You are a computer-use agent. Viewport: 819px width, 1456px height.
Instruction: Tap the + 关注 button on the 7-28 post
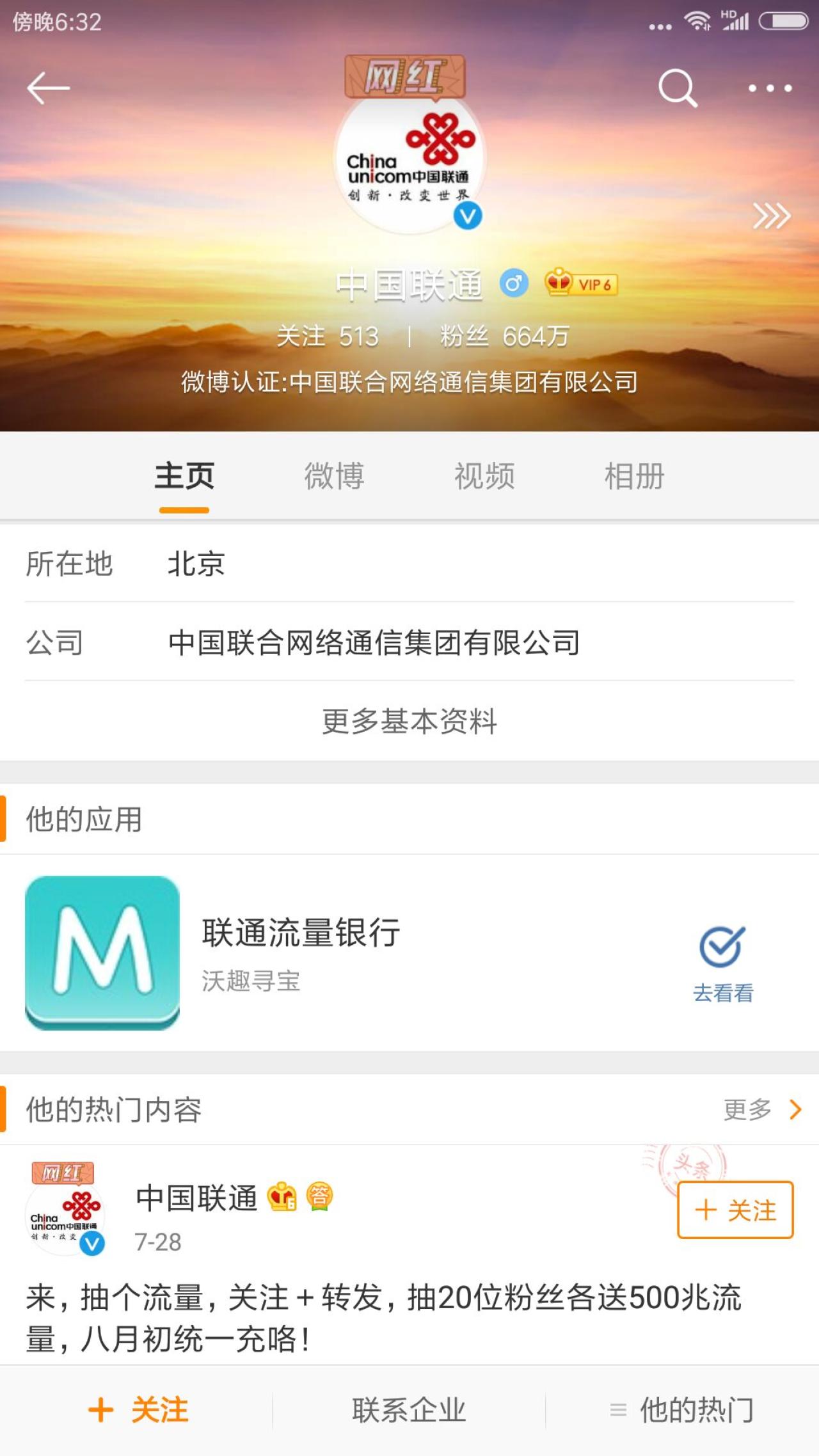[735, 1210]
